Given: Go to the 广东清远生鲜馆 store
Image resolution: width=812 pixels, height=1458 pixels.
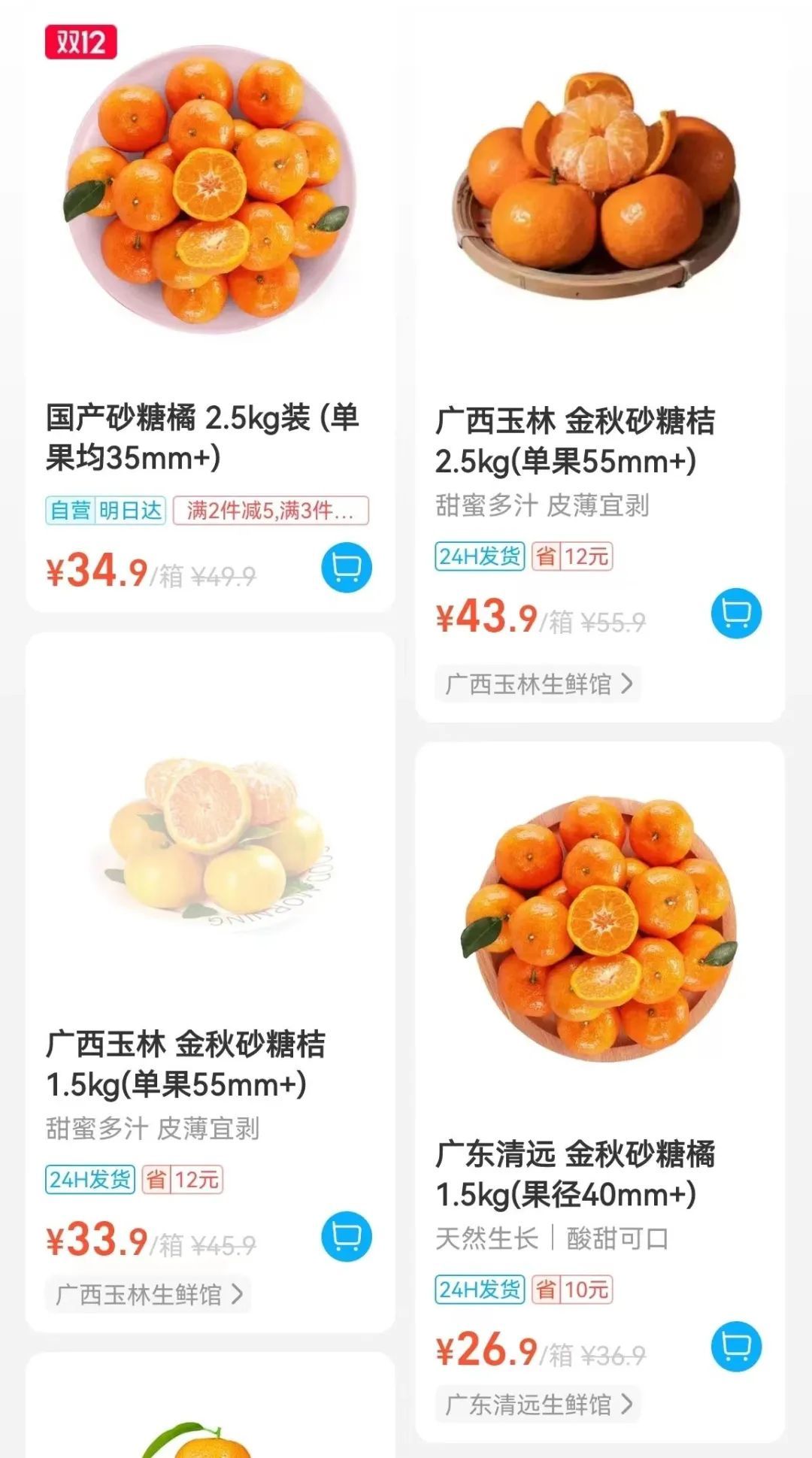Looking at the screenshot, I should click(x=538, y=1405).
